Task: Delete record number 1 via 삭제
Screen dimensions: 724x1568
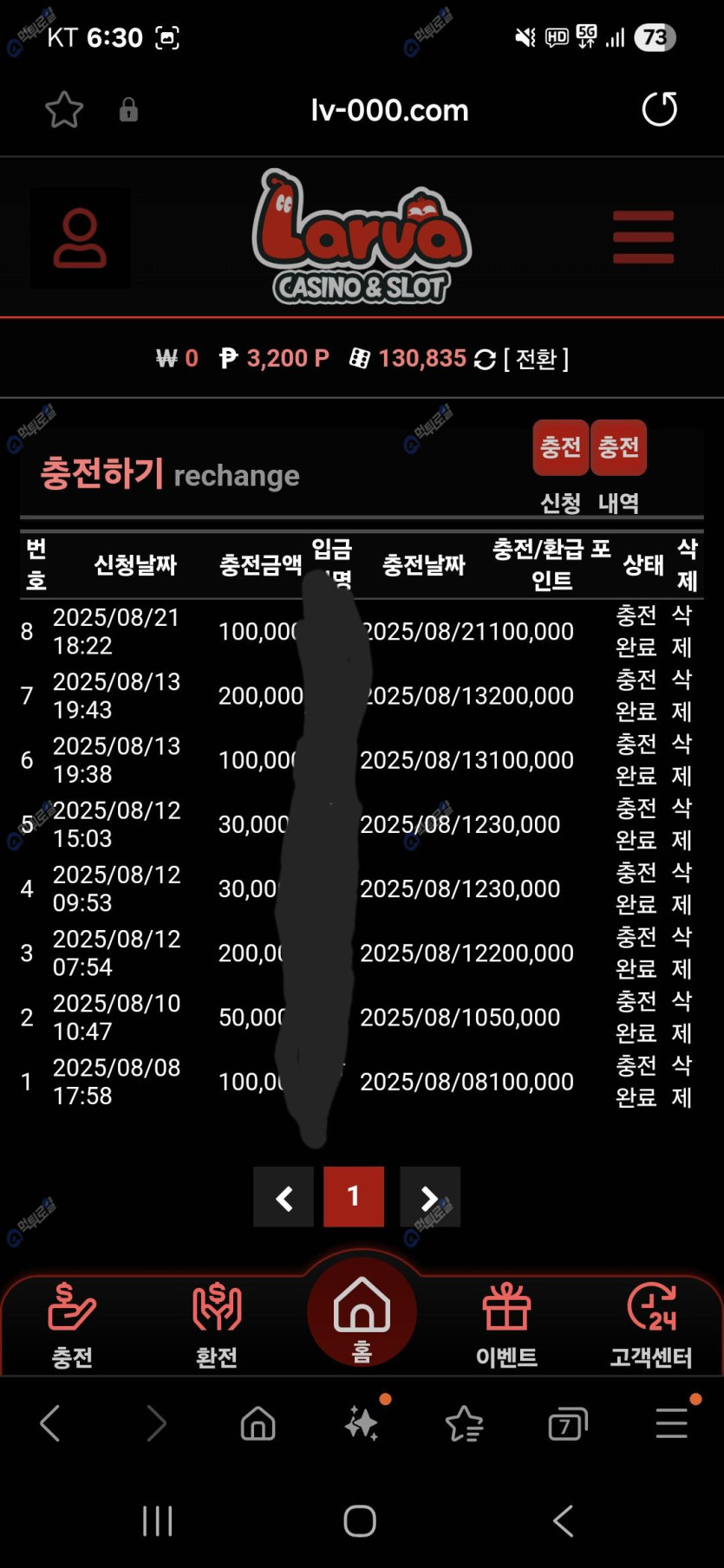Action: pyautogui.click(x=682, y=1081)
